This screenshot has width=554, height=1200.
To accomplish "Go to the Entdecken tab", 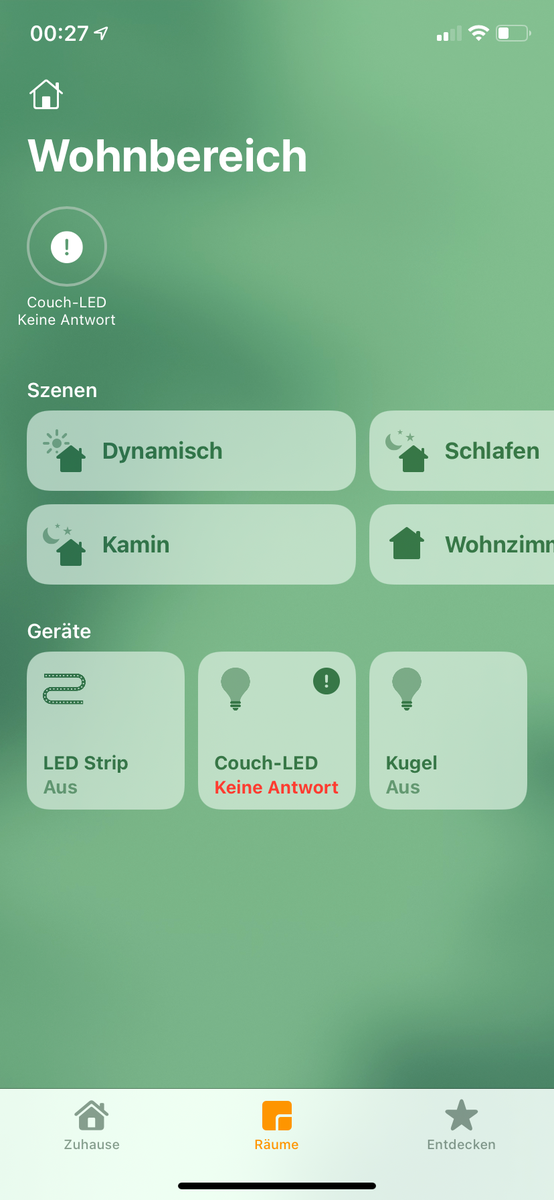I will pos(461,1125).
